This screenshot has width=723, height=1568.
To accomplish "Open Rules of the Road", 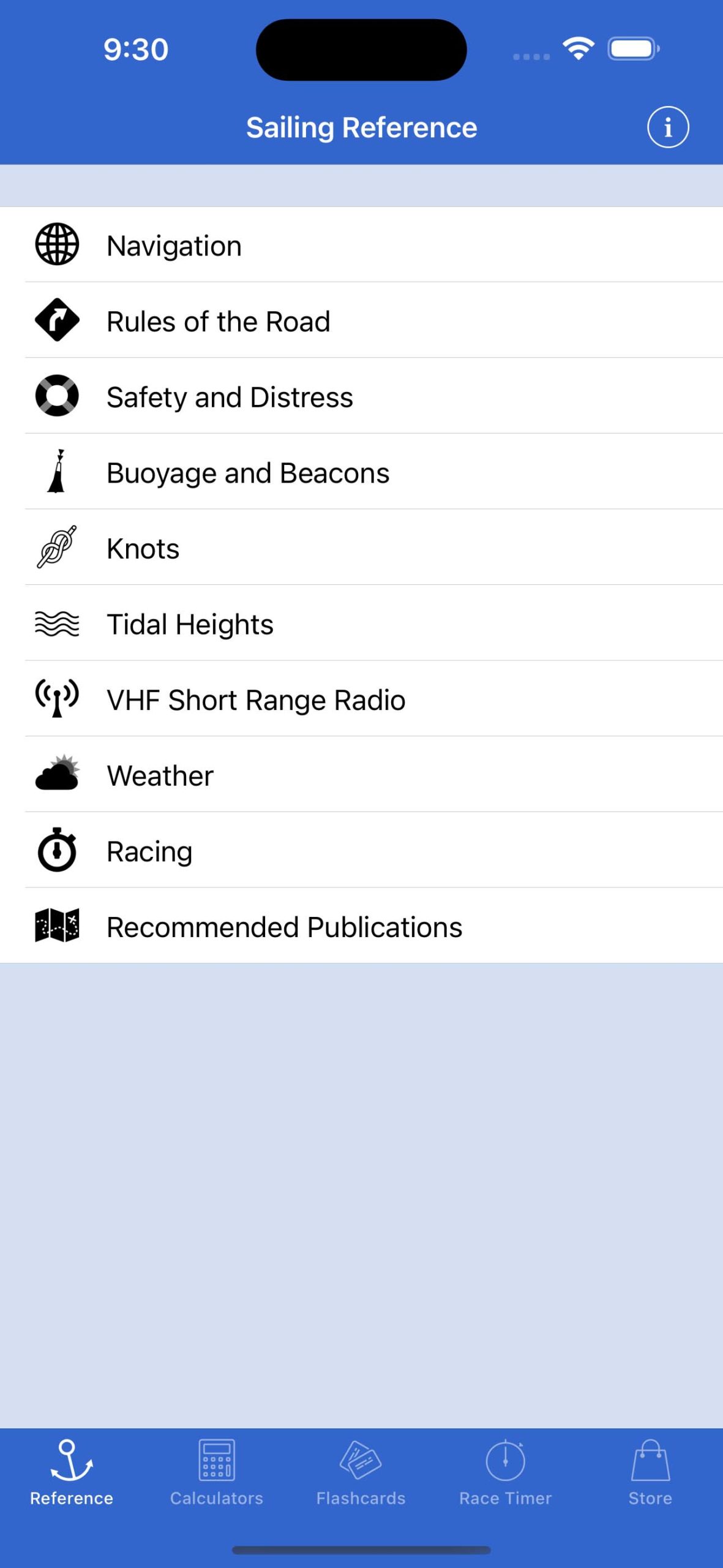I will click(x=361, y=320).
